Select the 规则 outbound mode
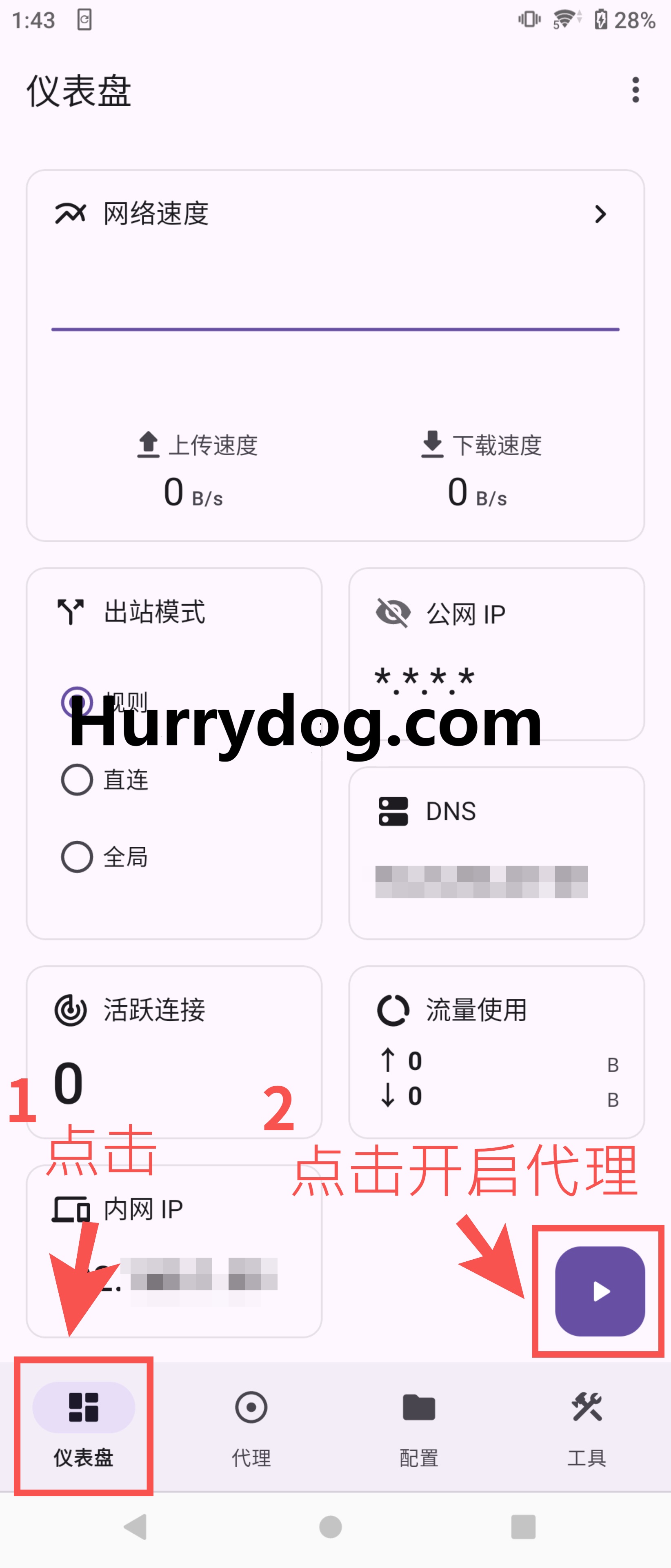Image resolution: width=671 pixels, height=1568 pixels. 77,702
